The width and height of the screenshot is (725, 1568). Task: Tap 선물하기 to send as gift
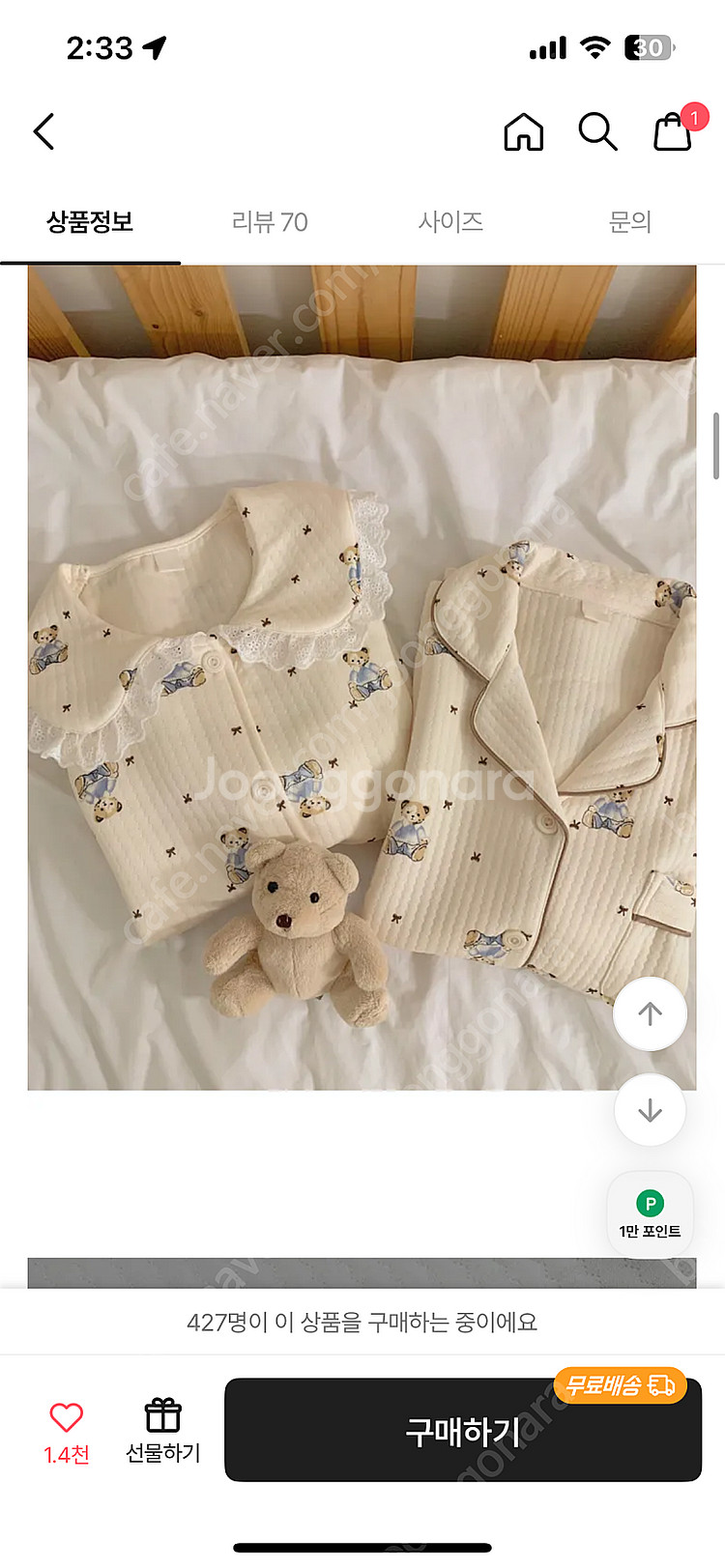tap(163, 1429)
